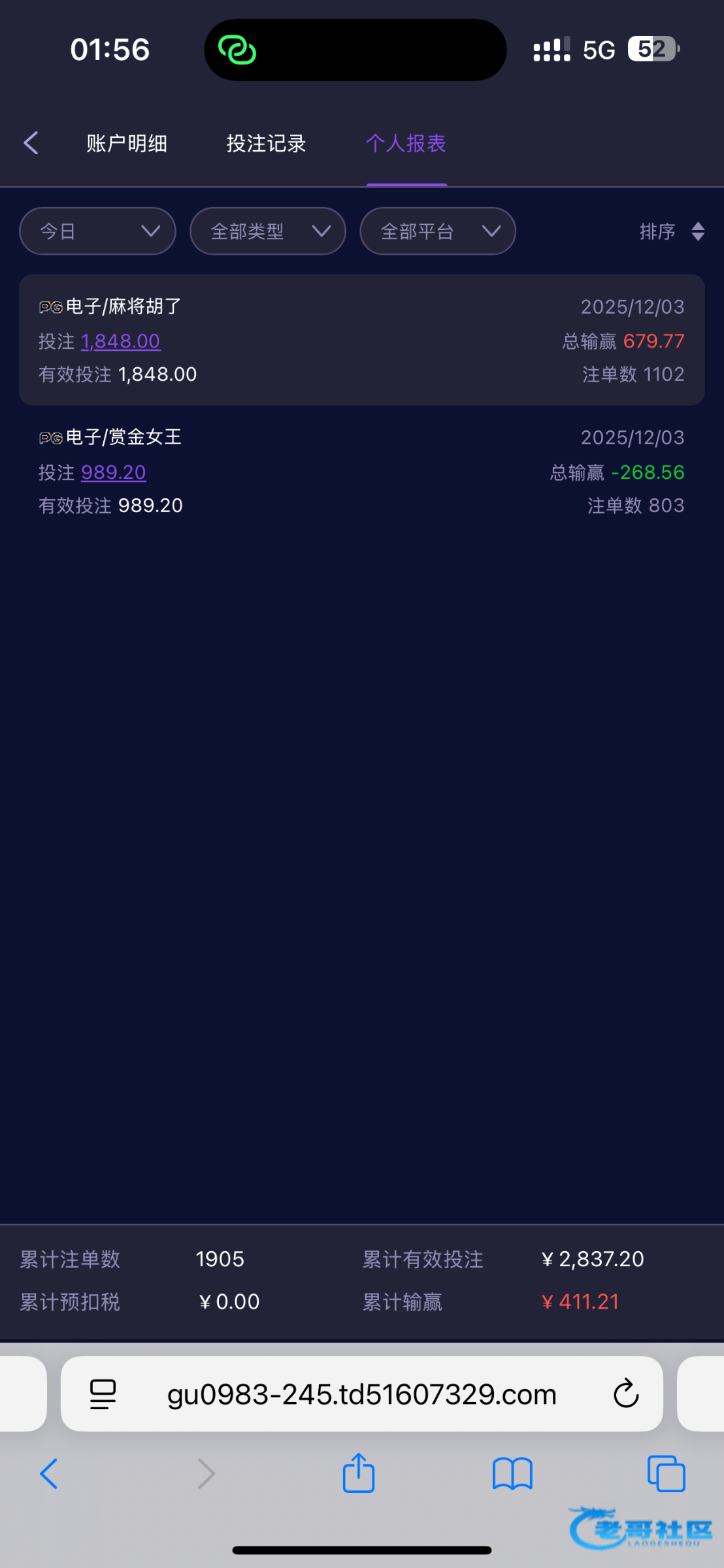Image resolution: width=724 pixels, height=1568 pixels.
Task: Open the 全部平台 filter dropdown
Action: point(438,231)
